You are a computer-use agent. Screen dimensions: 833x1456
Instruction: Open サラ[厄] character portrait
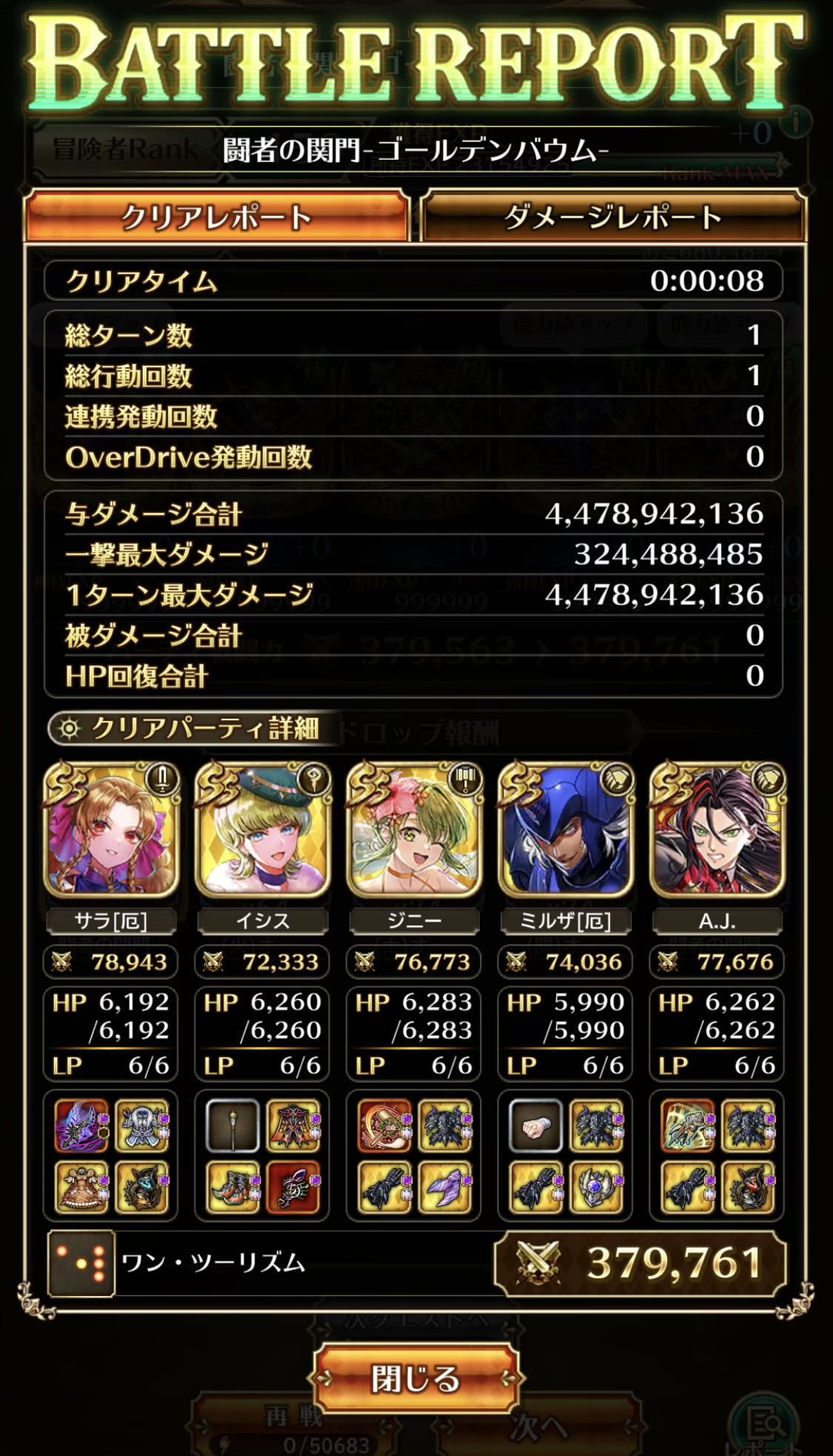(112, 830)
